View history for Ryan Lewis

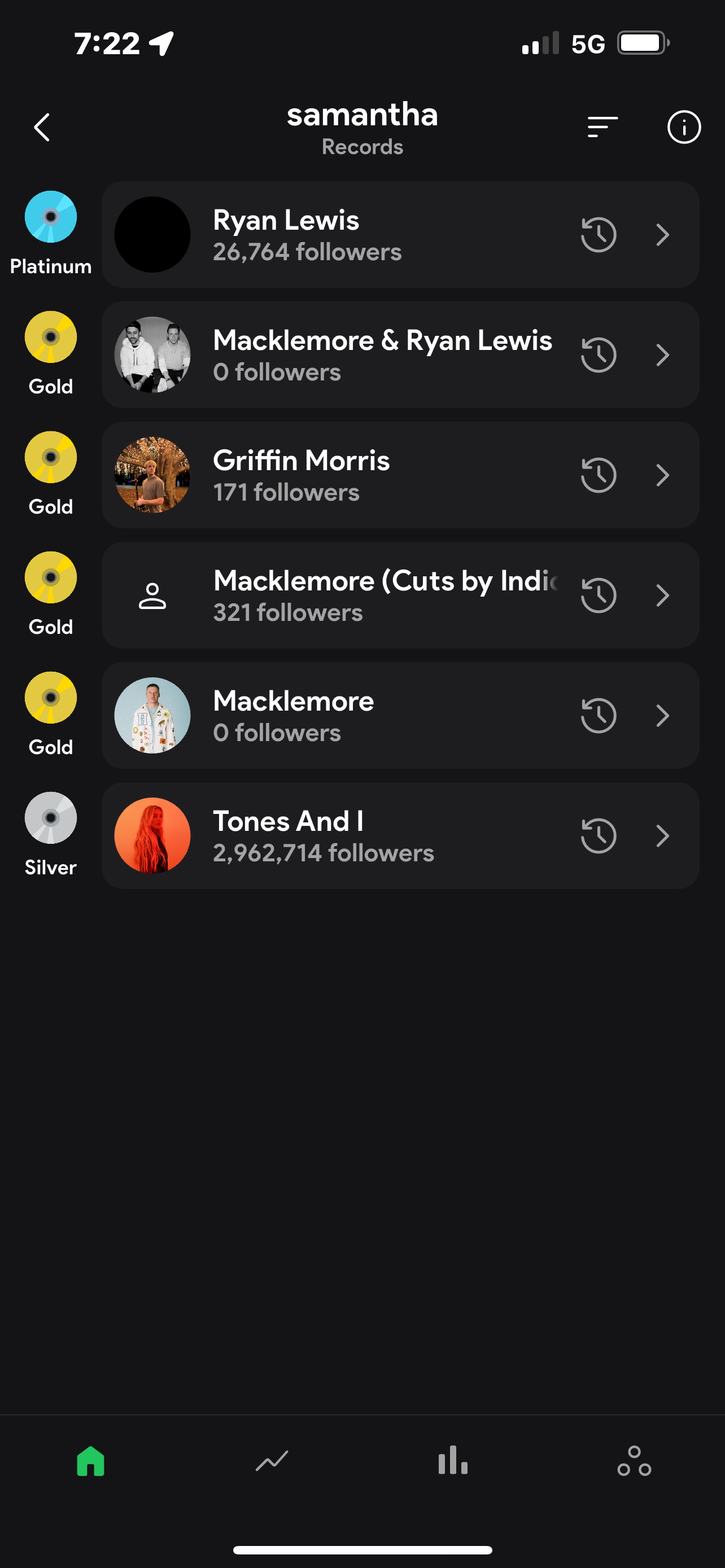(599, 235)
